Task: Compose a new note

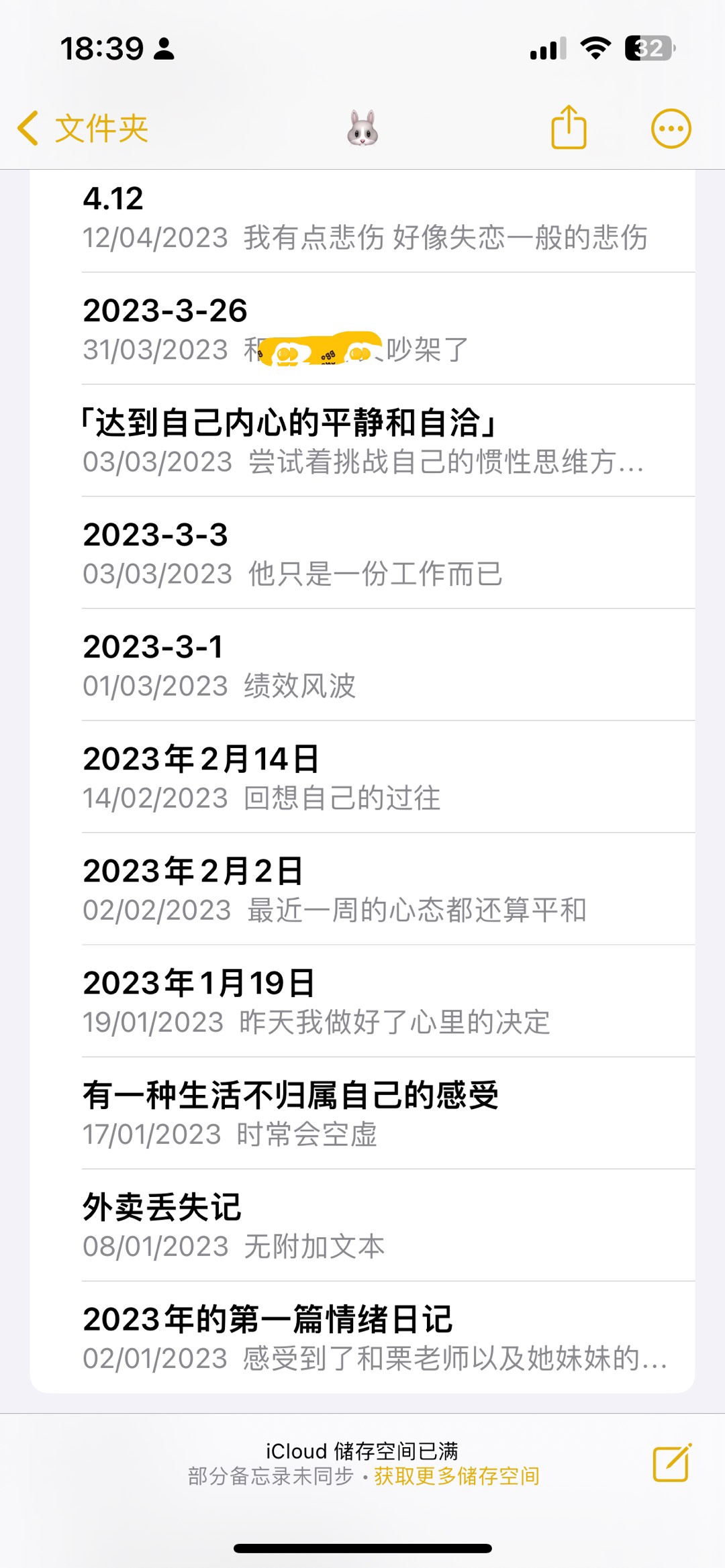Action: click(672, 1463)
